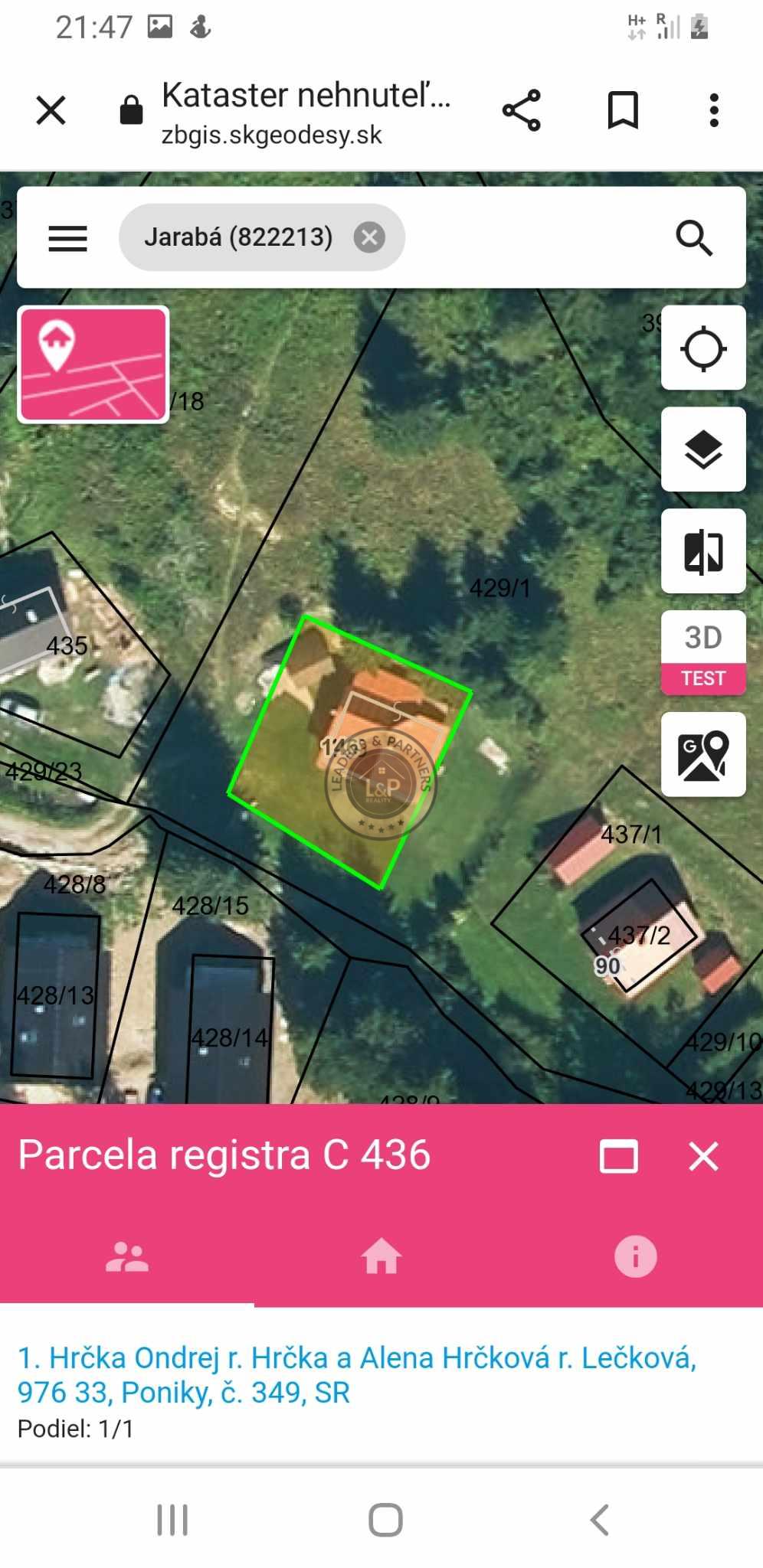Center map on my location
The height and width of the screenshot is (1568, 763).
tap(703, 348)
